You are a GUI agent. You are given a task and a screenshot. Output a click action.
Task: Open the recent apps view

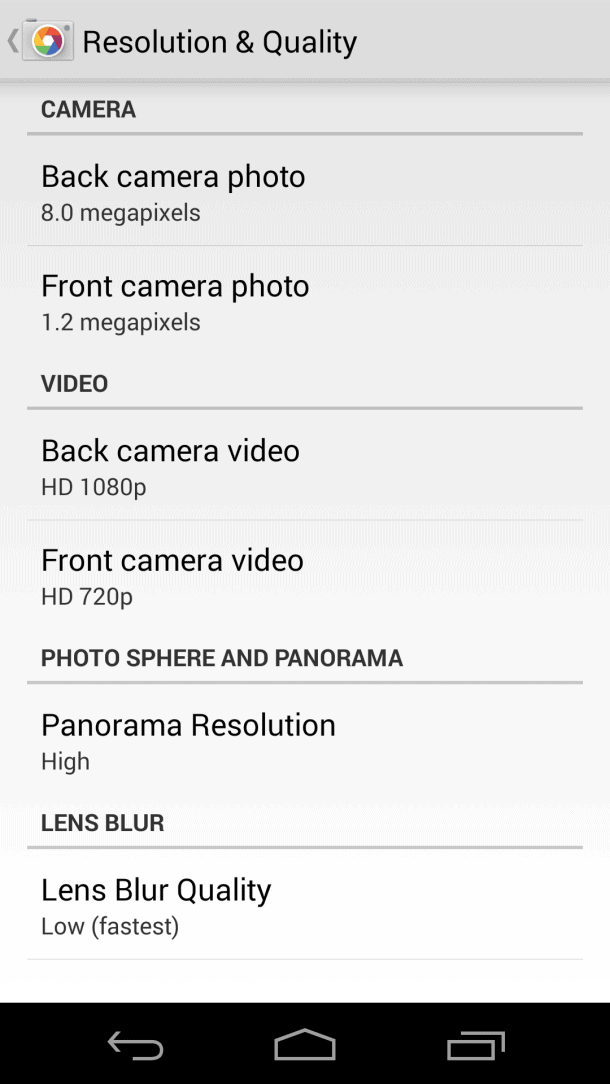click(475, 1044)
